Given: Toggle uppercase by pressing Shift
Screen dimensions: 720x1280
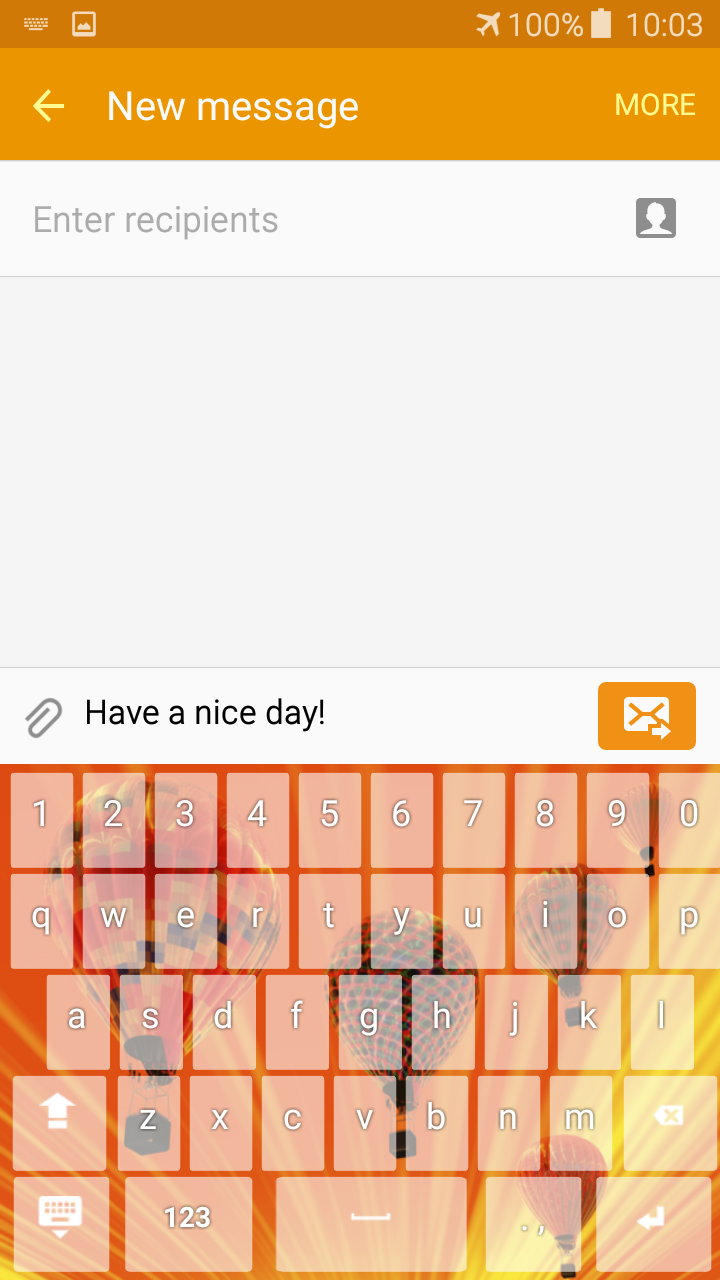Looking at the screenshot, I should coord(58,1120).
